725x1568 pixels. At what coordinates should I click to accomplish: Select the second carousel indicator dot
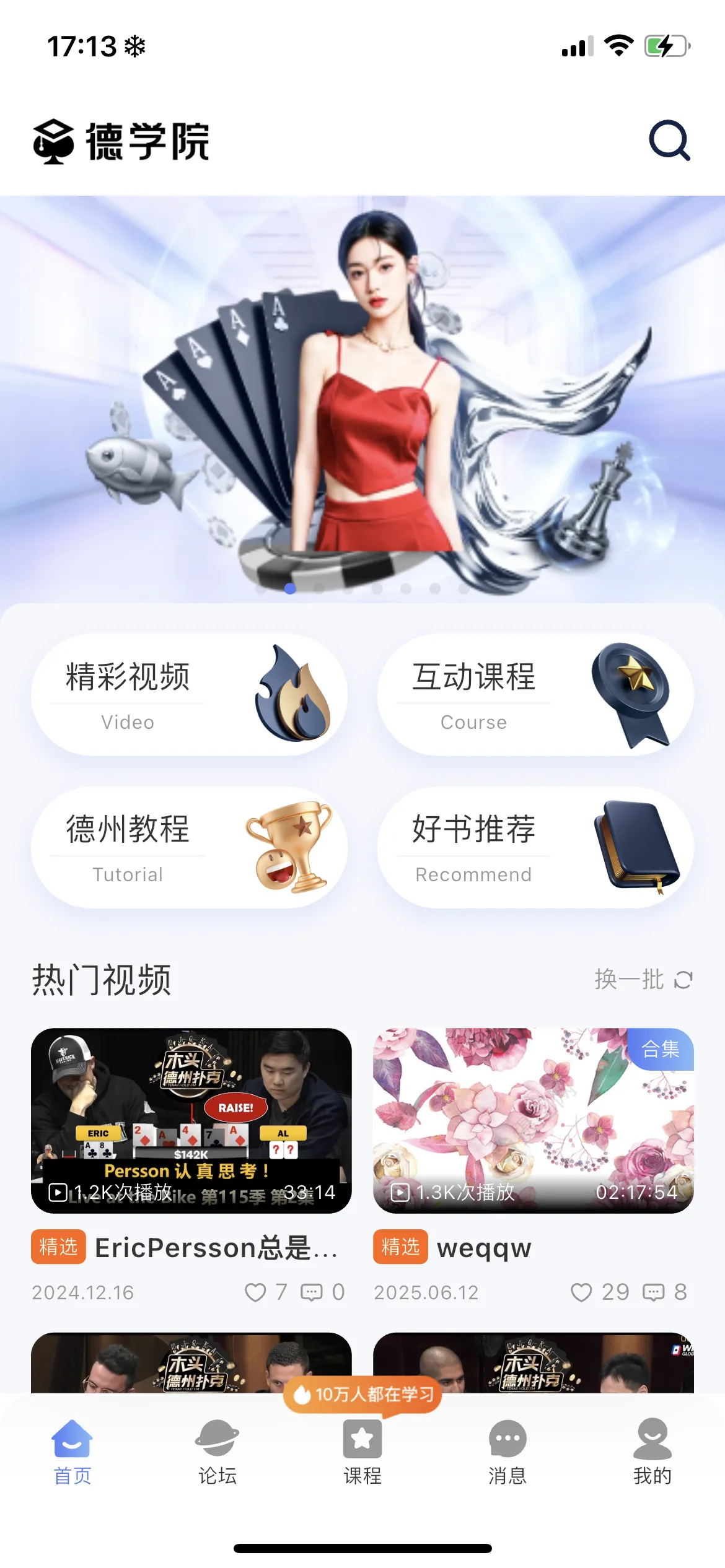point(290,590)
